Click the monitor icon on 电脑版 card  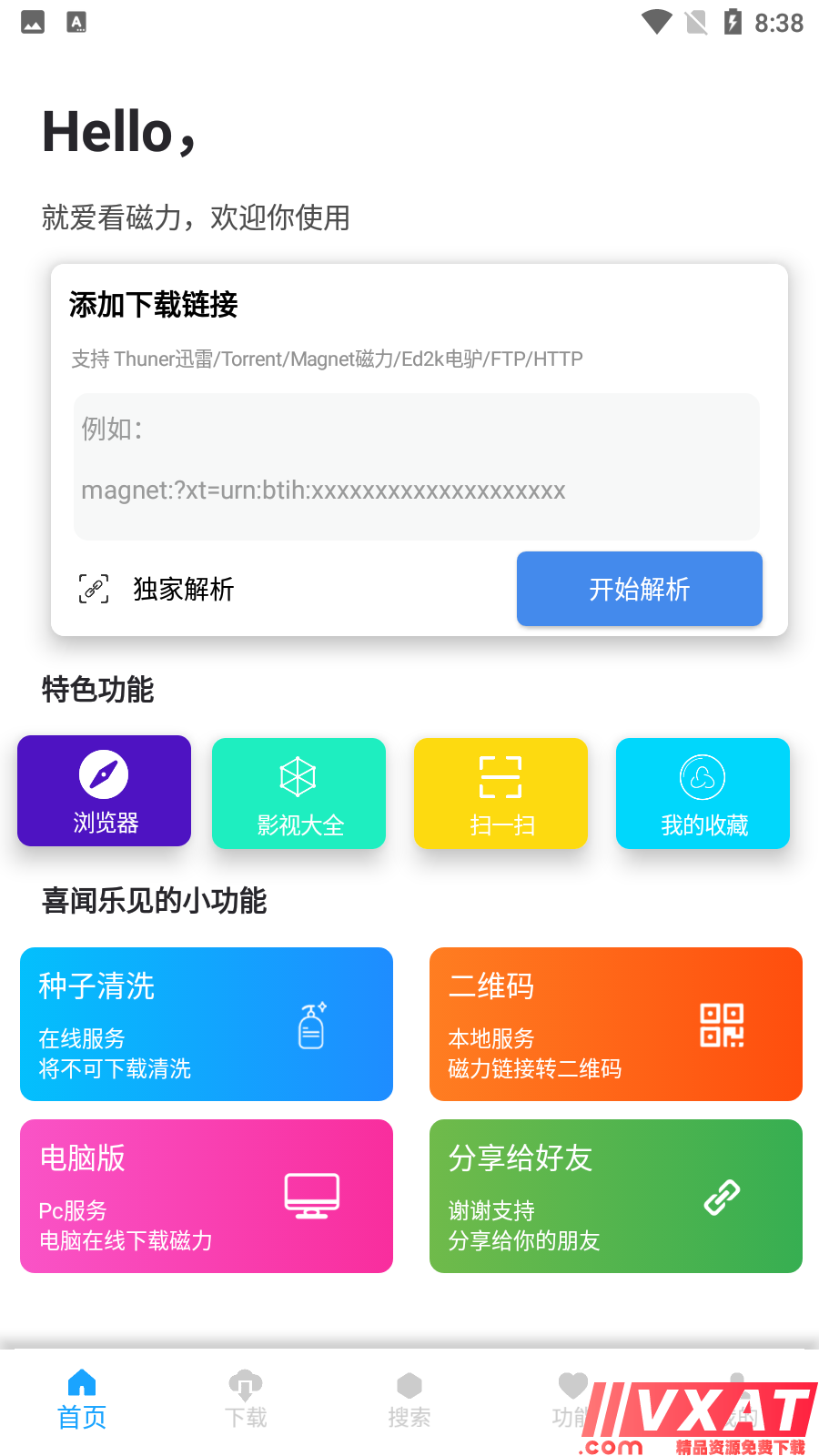click(x=312, y=1196)
